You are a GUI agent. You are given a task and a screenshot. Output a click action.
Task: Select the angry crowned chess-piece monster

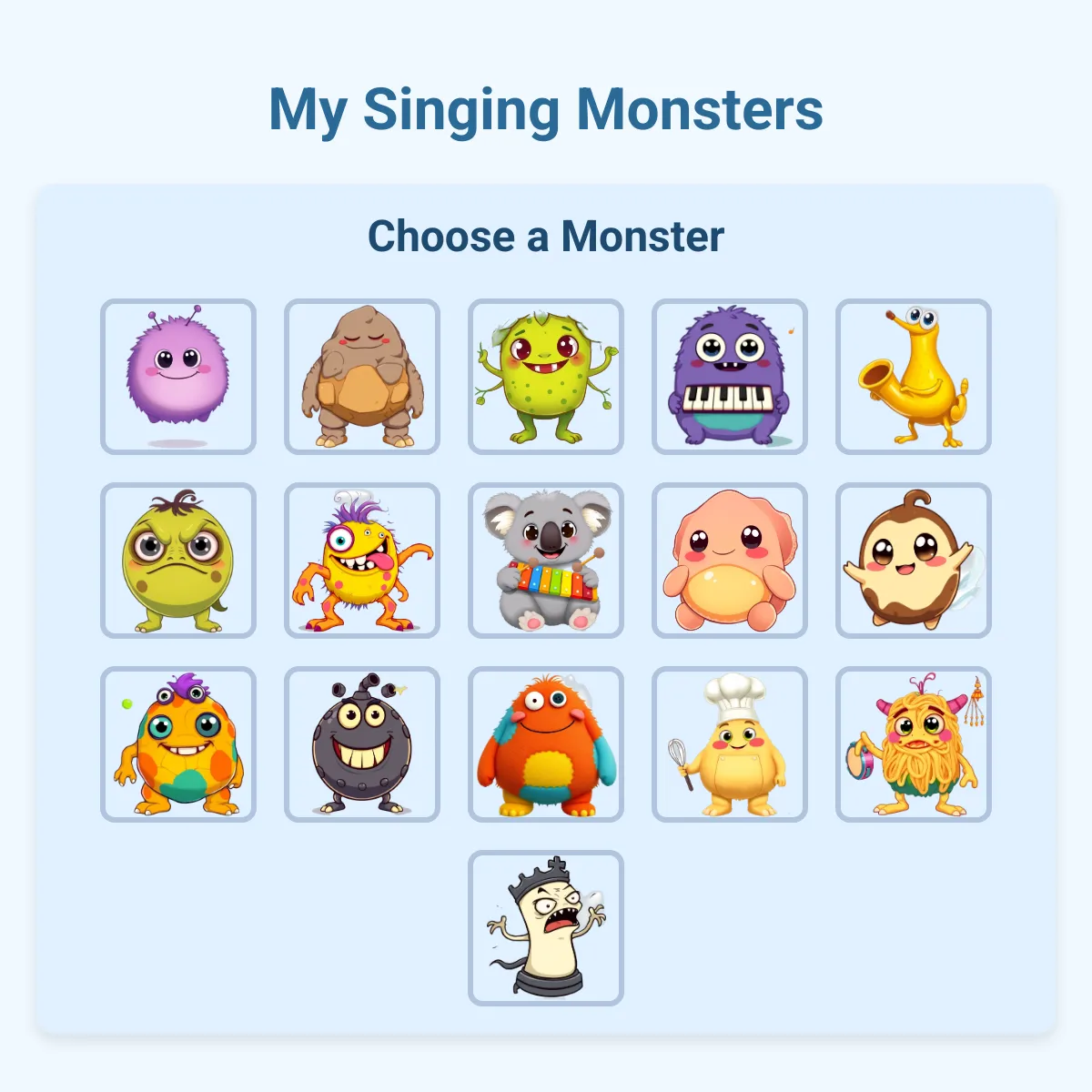pyautogui.click(x=546, y=928)
